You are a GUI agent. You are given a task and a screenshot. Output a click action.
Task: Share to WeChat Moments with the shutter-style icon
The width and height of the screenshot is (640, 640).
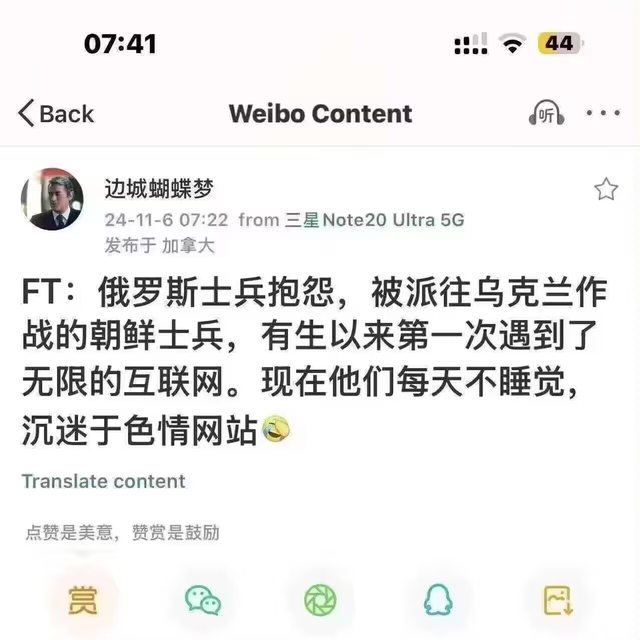(320, 600)
